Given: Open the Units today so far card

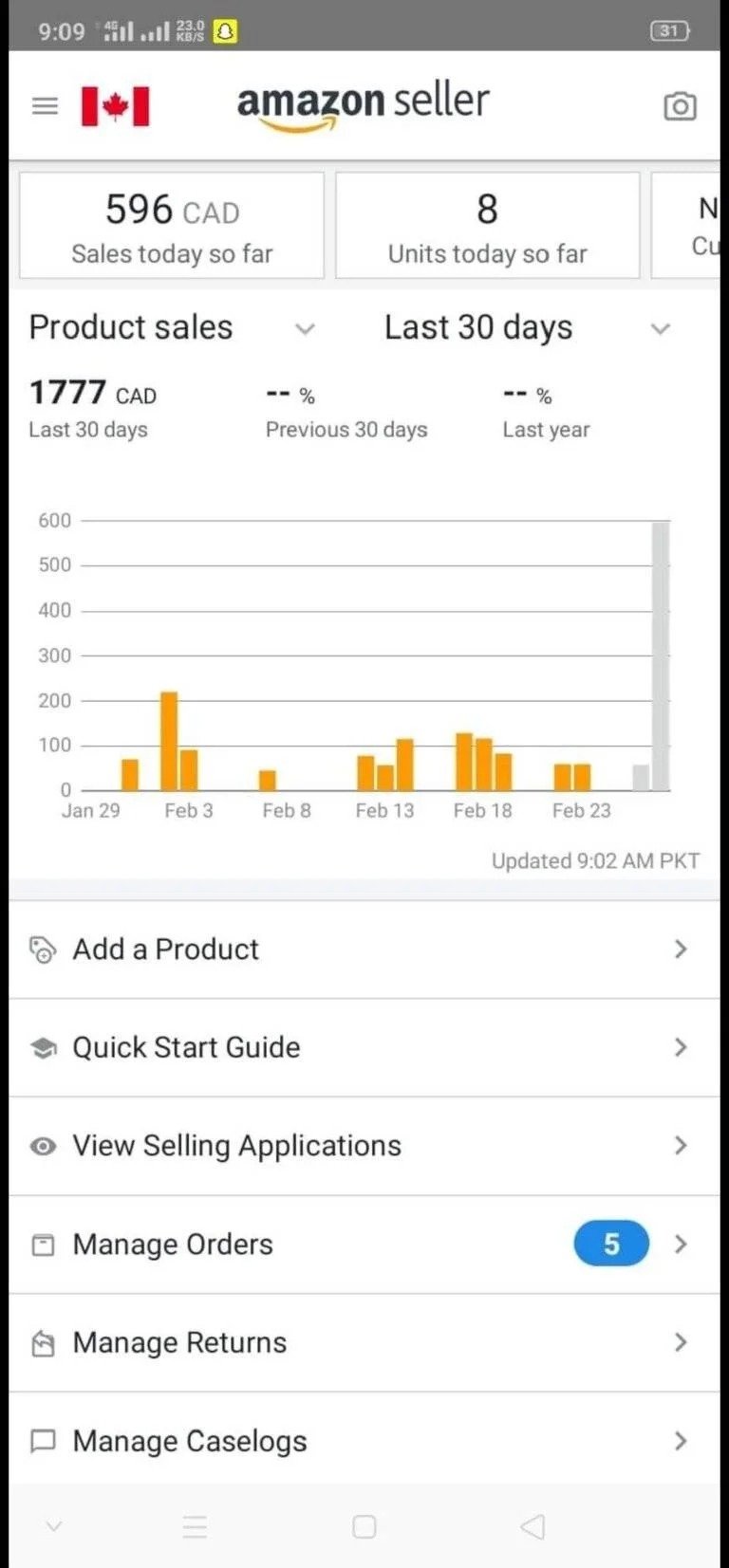Looking at the screenshot, I should point(487,226).
